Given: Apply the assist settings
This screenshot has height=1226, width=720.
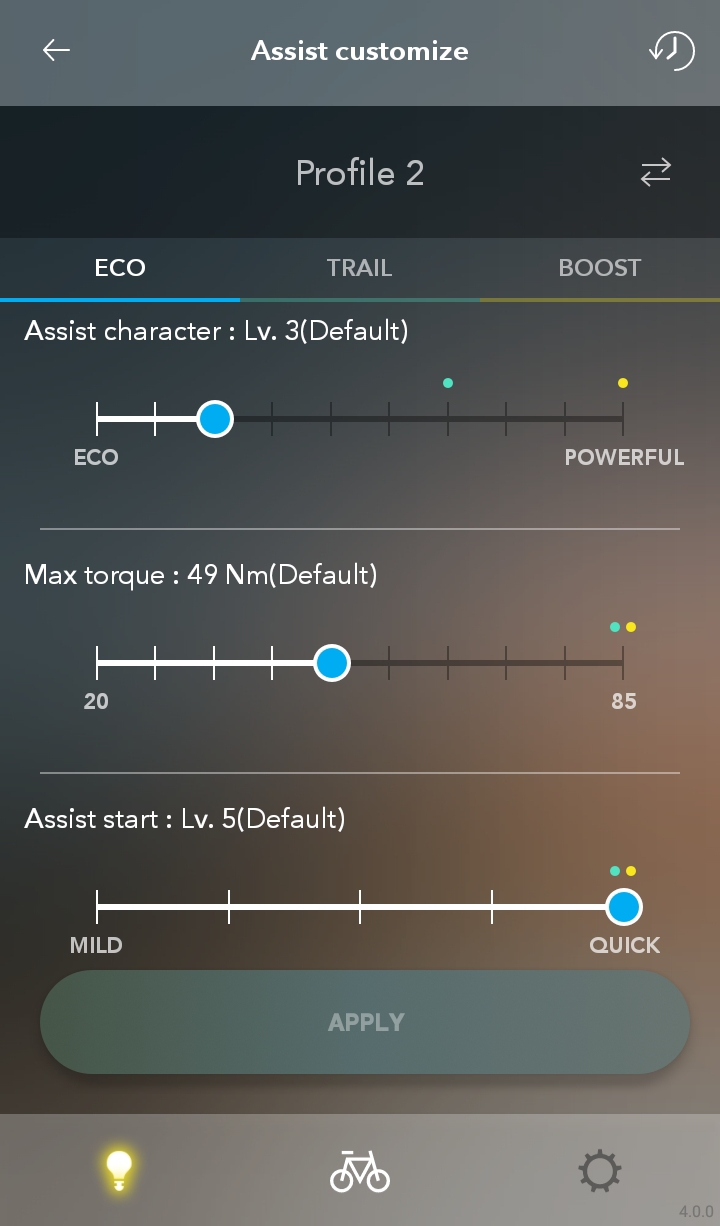Looking at the screenshot, I should [x=365, y=1022].
